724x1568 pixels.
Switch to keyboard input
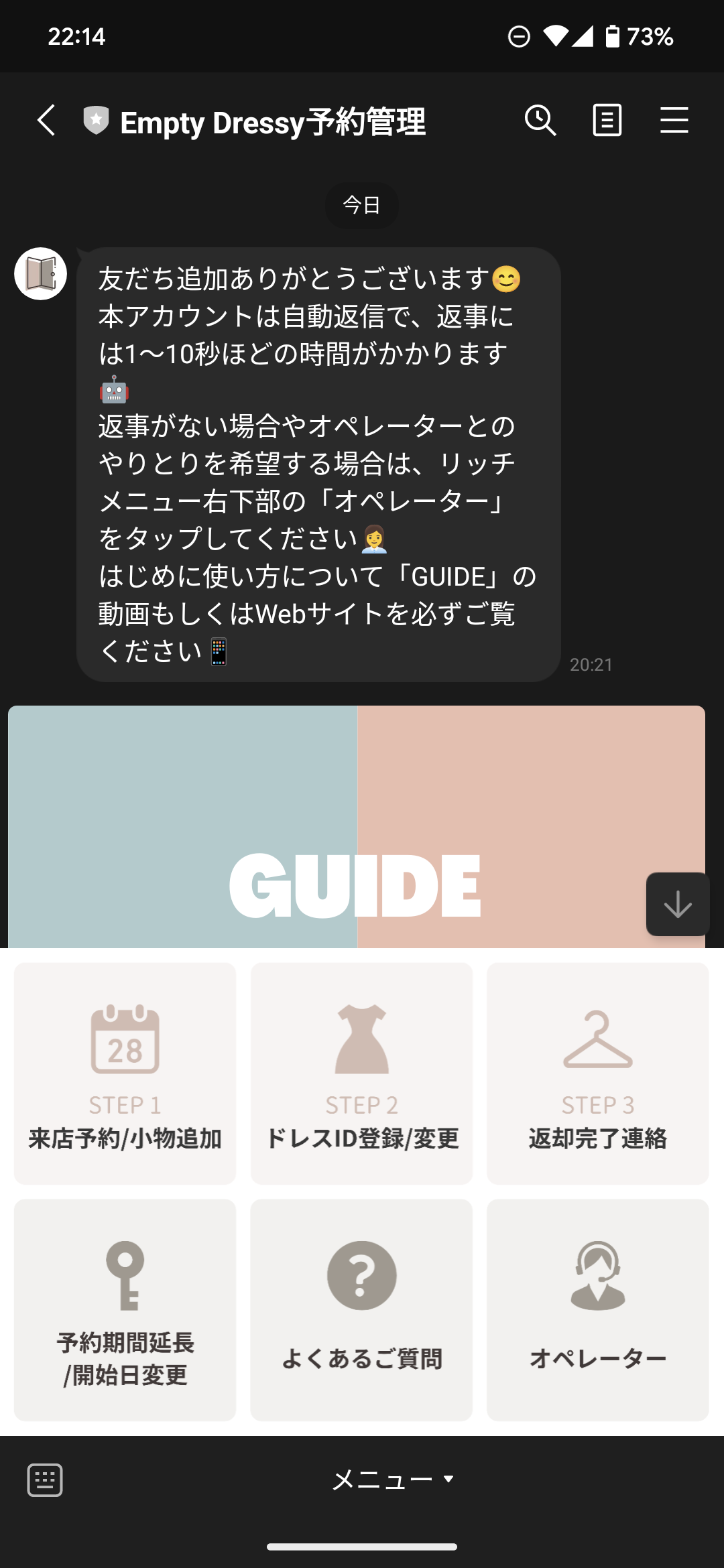coord(45,1480)
